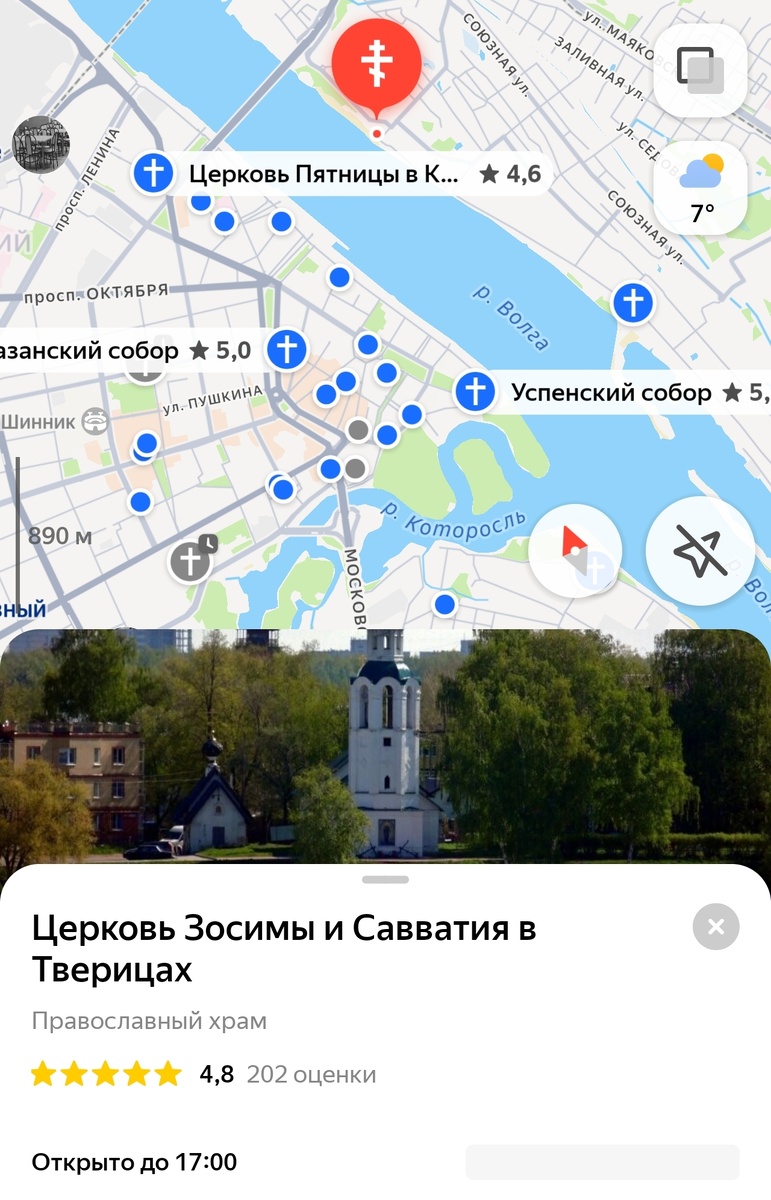View opening hours Открыто до 17:00

point(135,1162)
